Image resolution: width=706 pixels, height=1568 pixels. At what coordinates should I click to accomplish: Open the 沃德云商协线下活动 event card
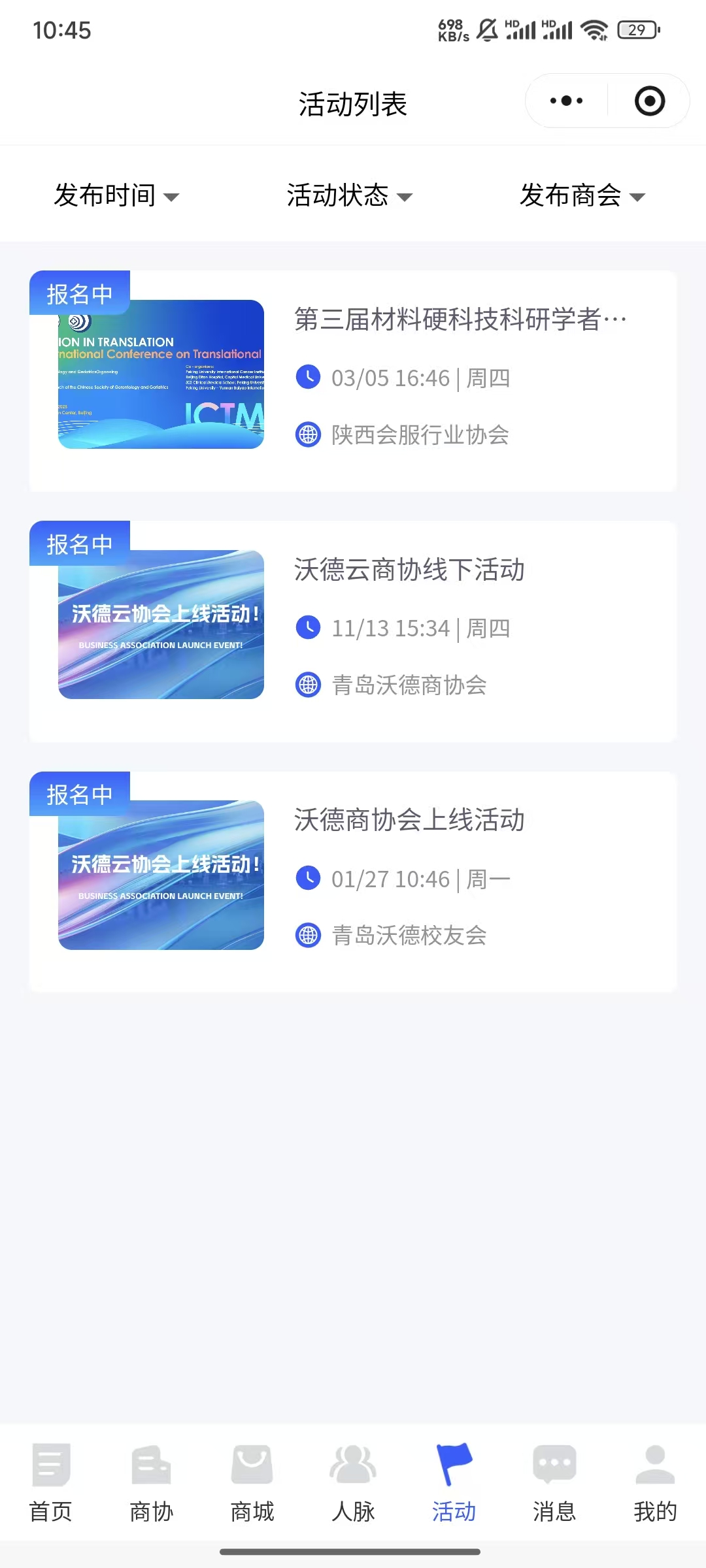tap(353, 631)
